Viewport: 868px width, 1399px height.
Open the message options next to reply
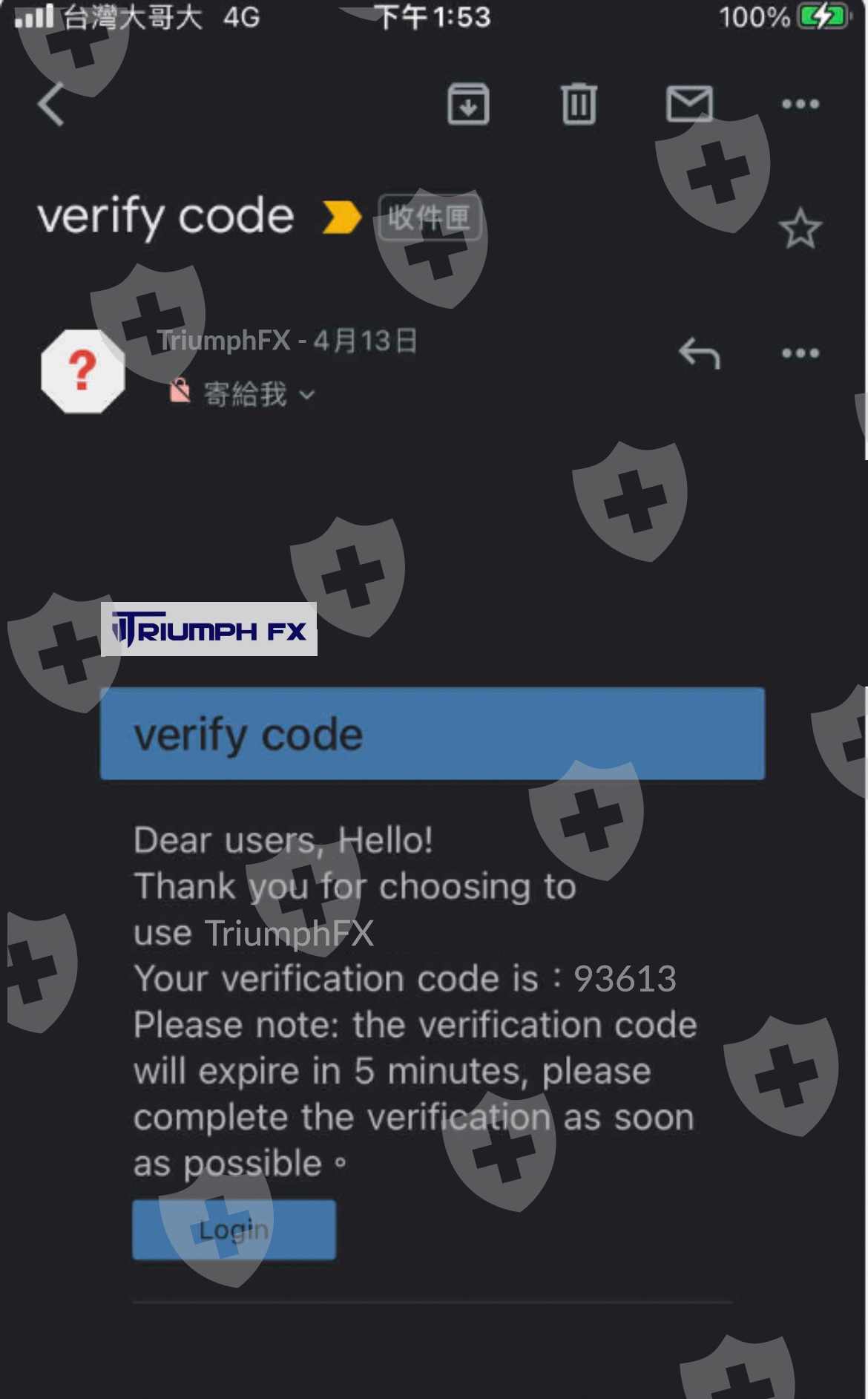tap(800, 353)
